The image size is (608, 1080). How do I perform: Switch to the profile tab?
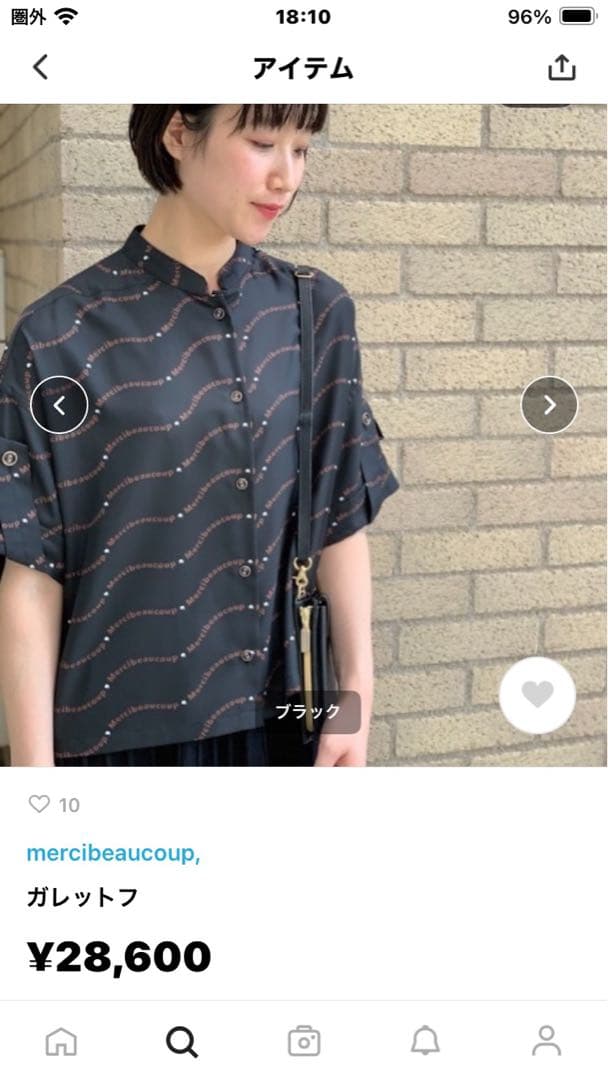pyautogui.click(x=546, y=1041)
